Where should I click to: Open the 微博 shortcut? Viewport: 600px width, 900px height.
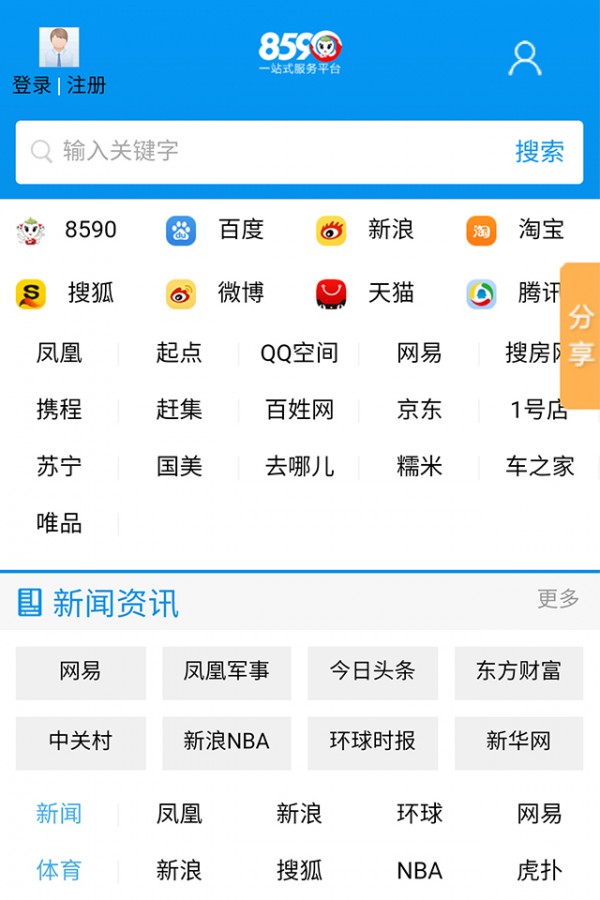pyautogui.click(x=215, y=293)
